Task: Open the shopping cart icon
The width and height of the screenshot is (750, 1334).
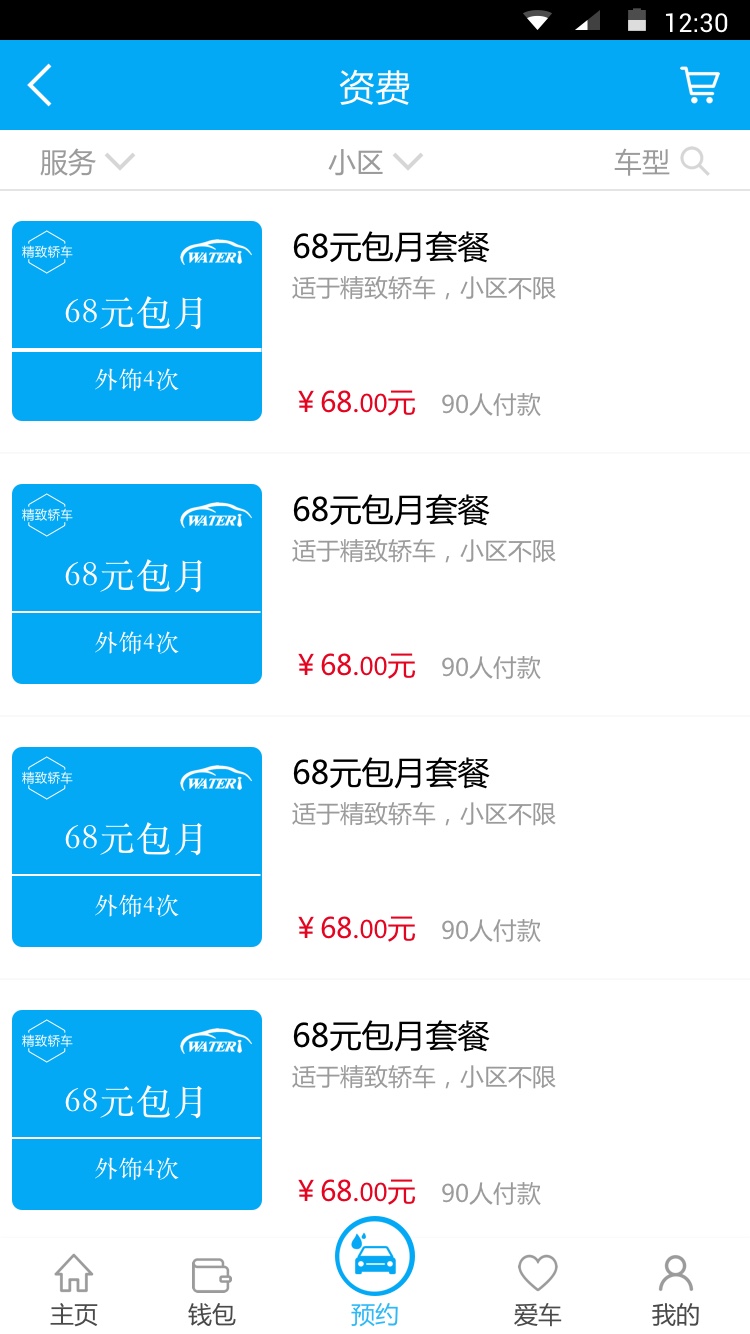Action: click(700, 85)
